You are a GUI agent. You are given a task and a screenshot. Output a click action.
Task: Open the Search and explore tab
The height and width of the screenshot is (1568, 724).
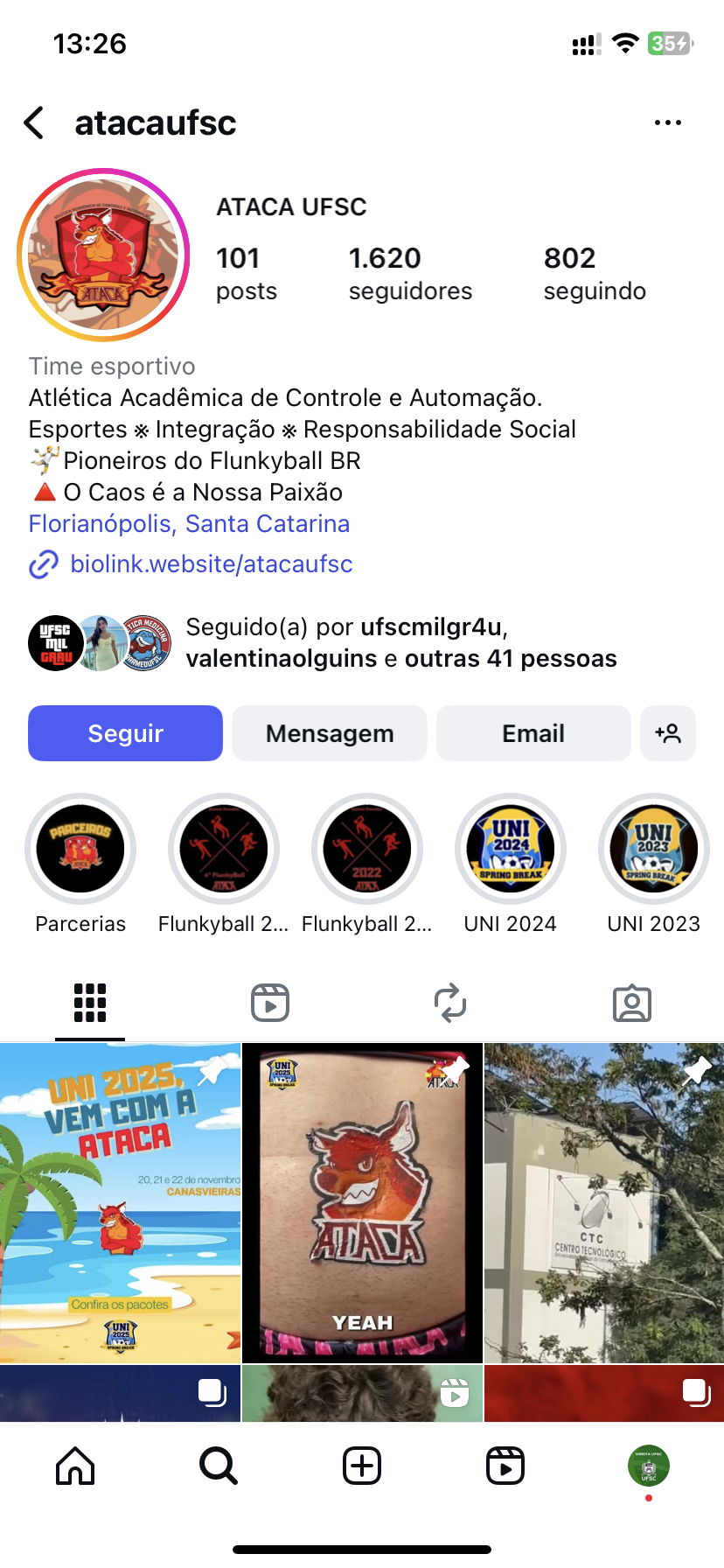tap(218, 1466)
